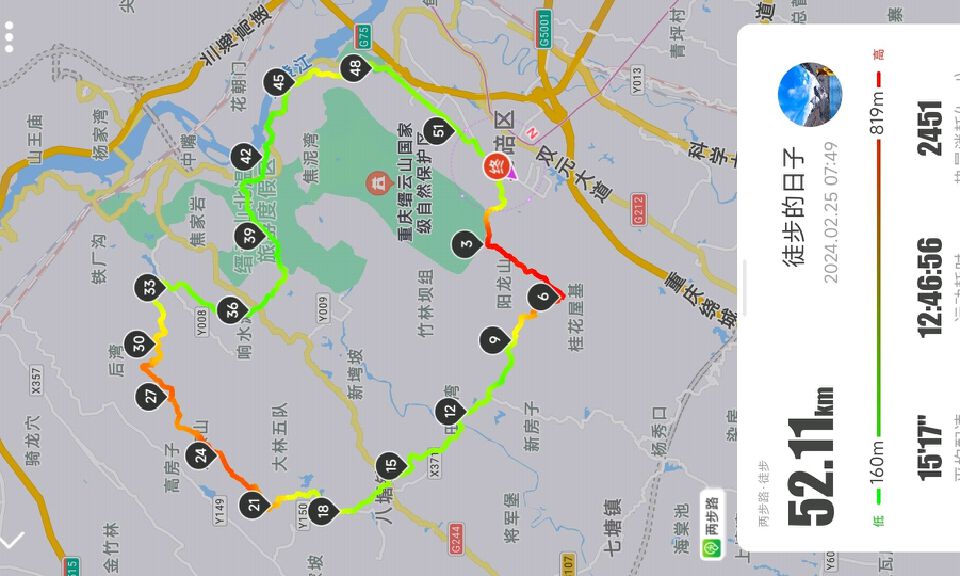Tap the red 终 finish marker on the map
The height and width of the screenshot is (576, 960).
[x=495, y=167]
